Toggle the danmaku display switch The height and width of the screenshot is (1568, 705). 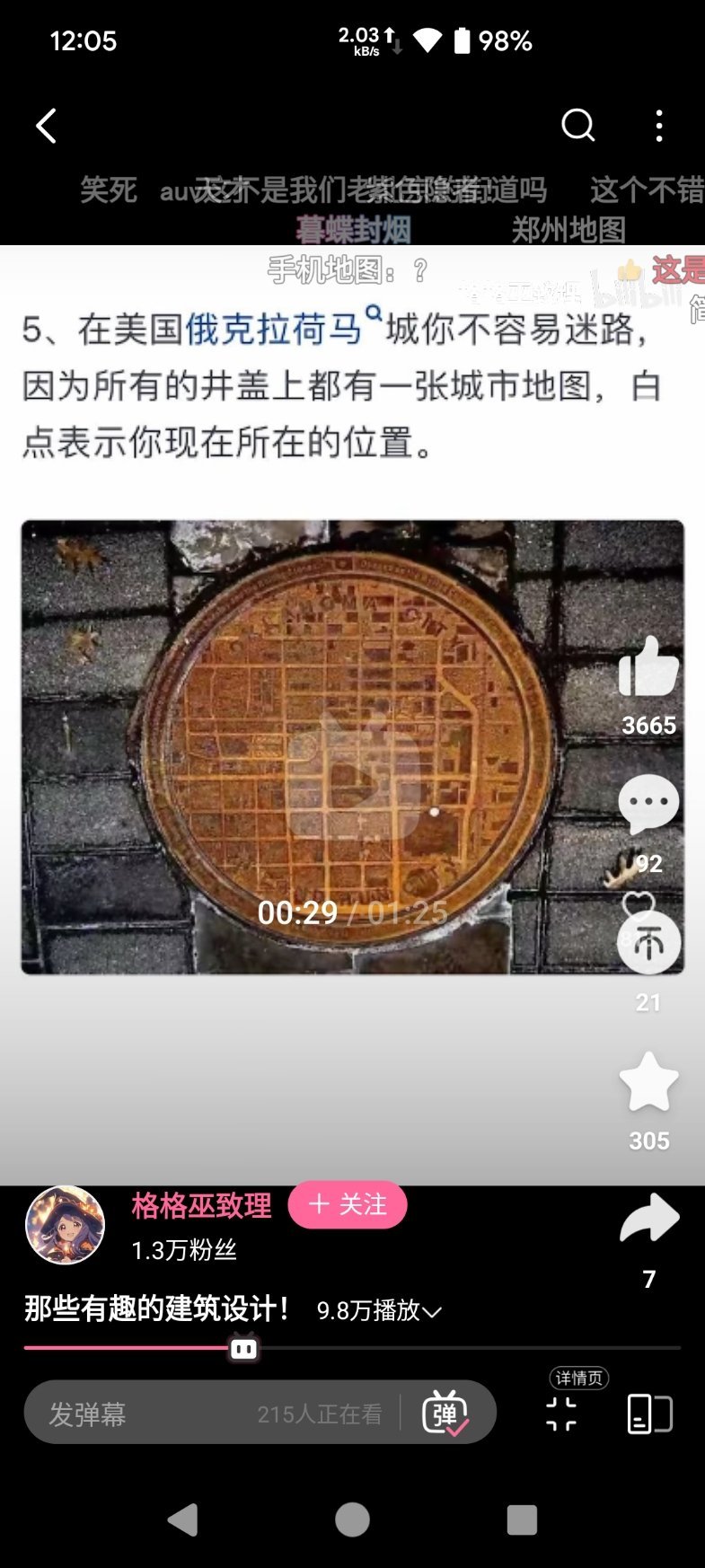[x=445, y=1414]
